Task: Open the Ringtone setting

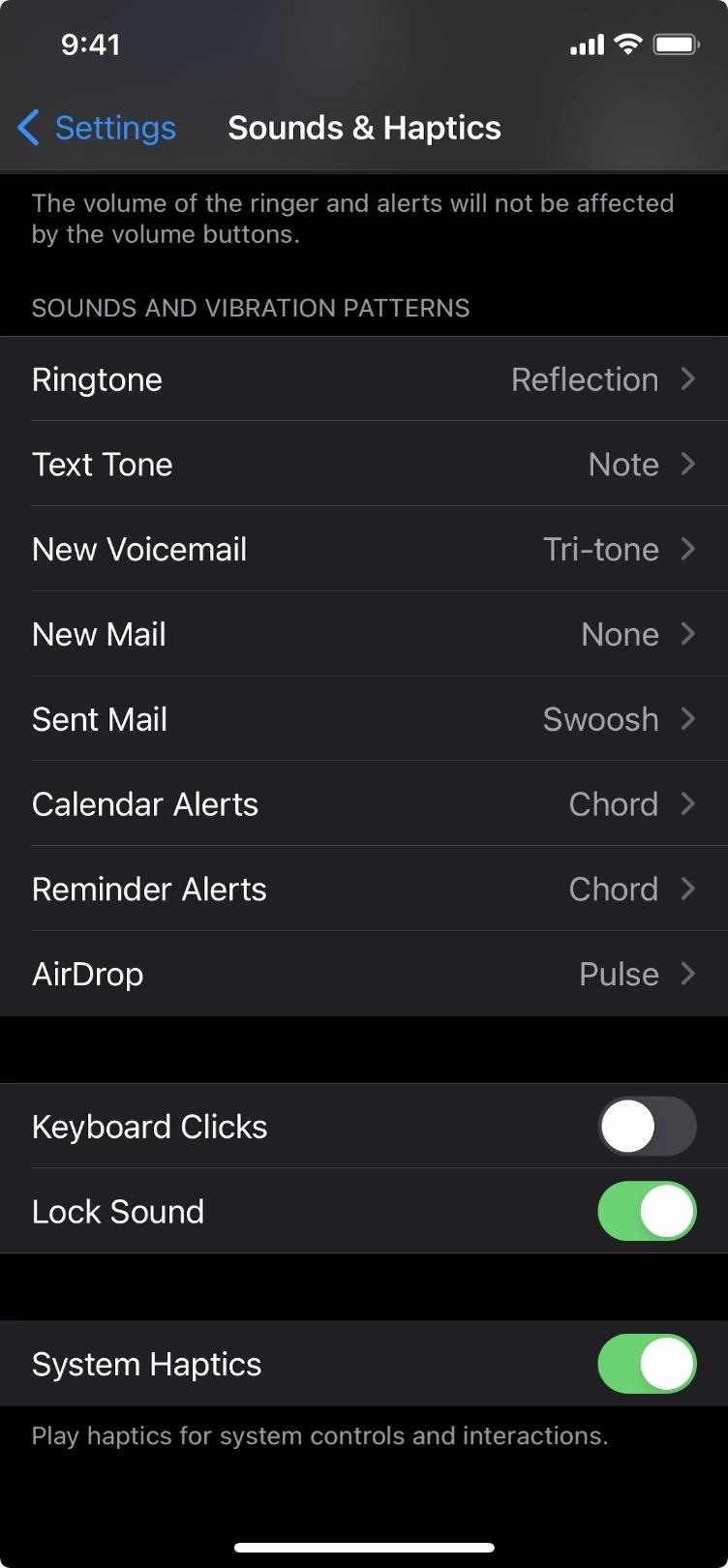Action: 364,379
